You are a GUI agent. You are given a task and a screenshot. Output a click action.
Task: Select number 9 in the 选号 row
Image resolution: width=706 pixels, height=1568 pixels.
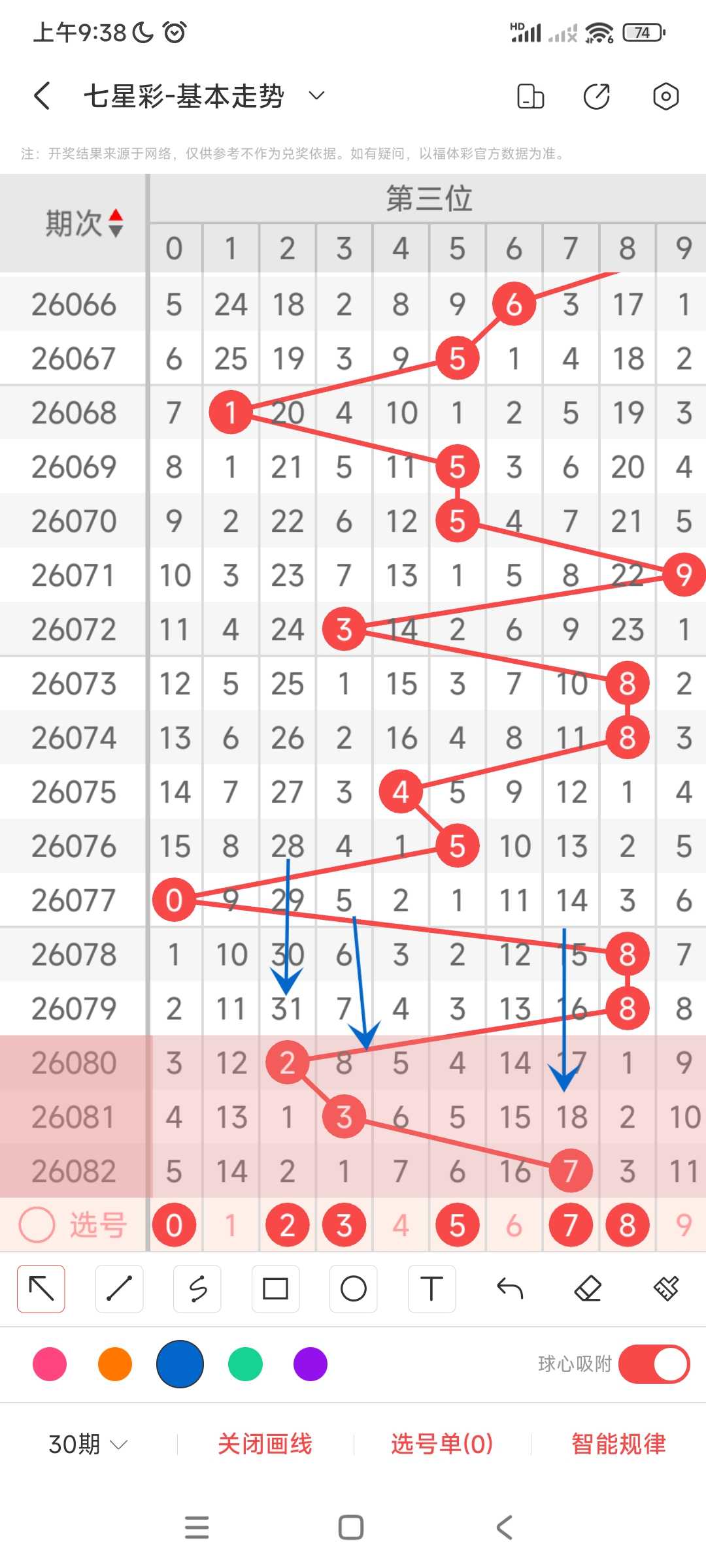(x=684, y=1225)
